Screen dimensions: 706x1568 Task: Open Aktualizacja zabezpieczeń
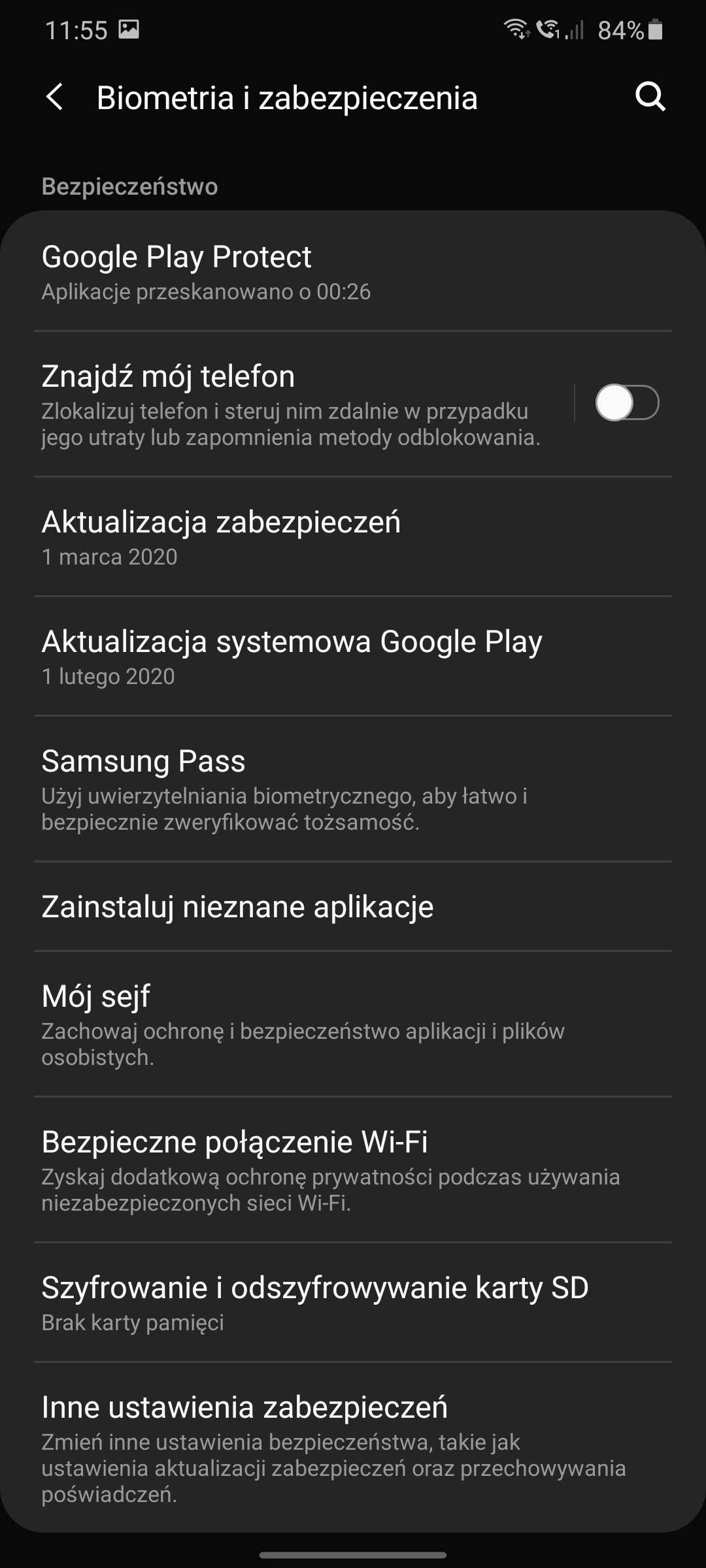[353, 536]
